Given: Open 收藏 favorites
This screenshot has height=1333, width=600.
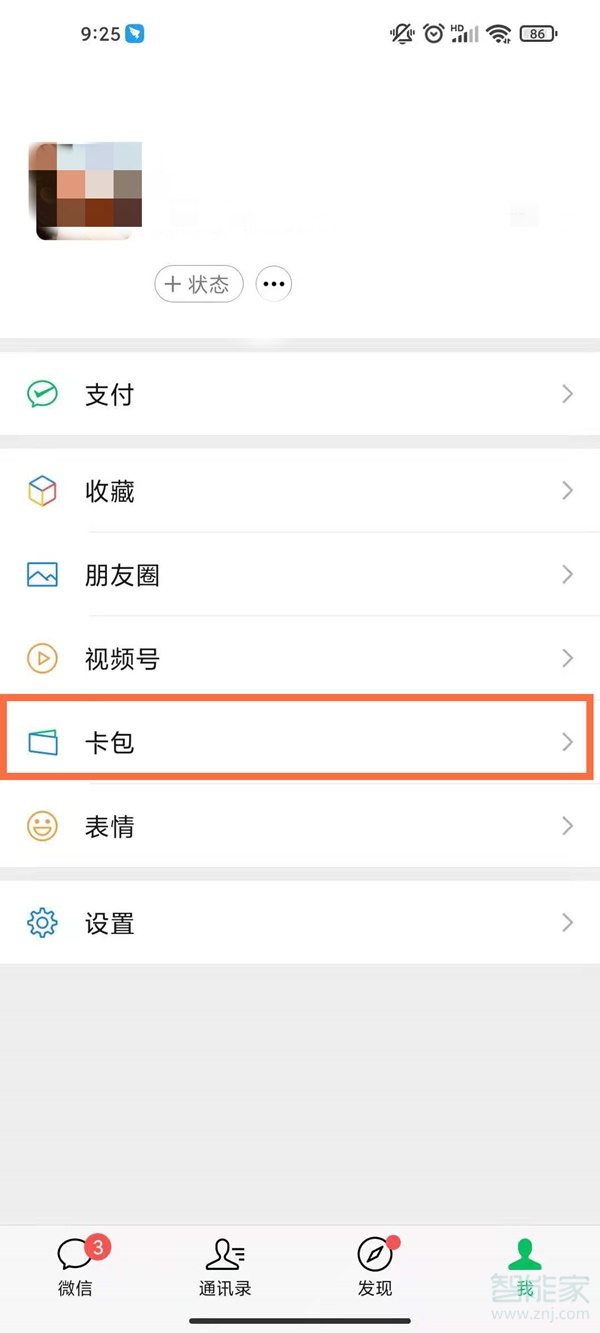Looking at the screenshot, I should (x=300, y=491).
